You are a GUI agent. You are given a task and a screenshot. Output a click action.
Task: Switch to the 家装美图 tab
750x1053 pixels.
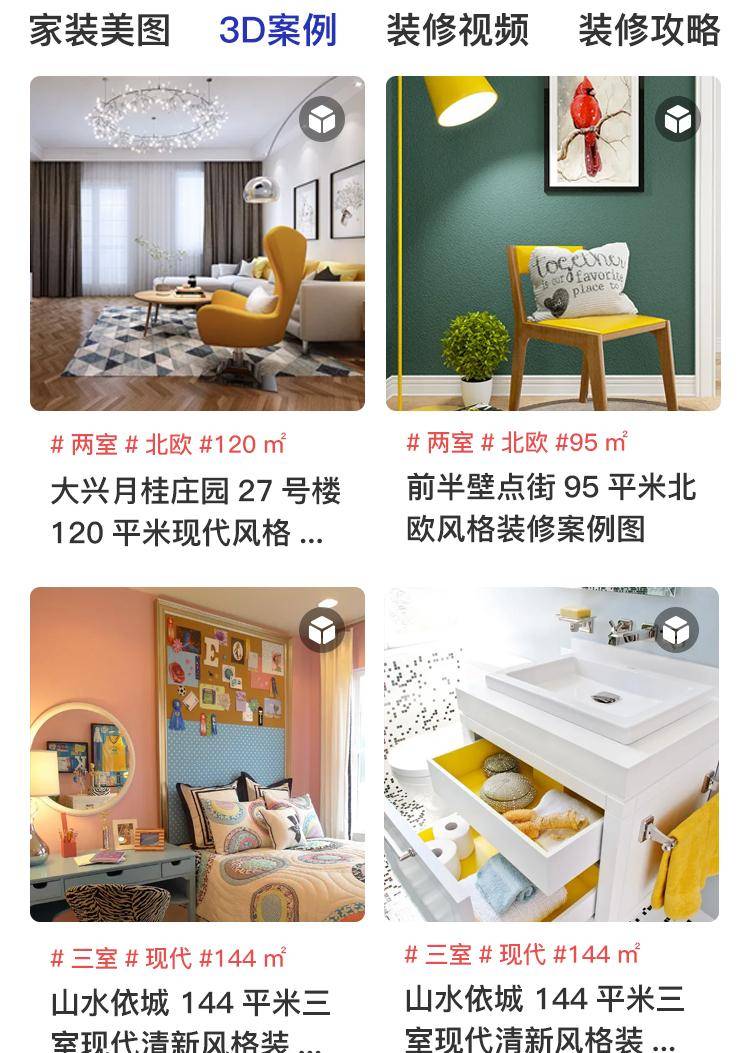pyautogui.click(x=99, y=31)
